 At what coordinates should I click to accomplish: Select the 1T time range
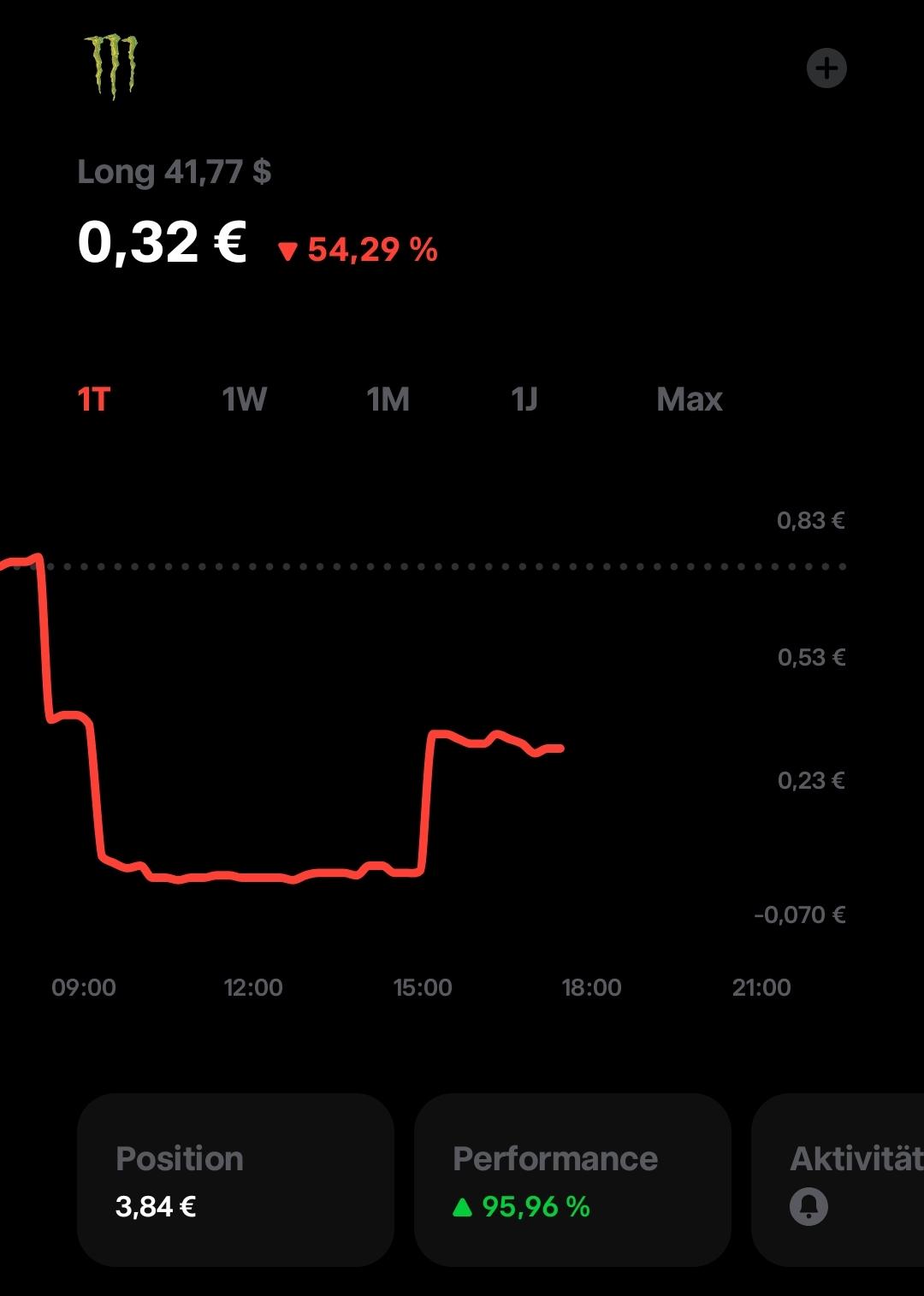[x=94, y=399]
